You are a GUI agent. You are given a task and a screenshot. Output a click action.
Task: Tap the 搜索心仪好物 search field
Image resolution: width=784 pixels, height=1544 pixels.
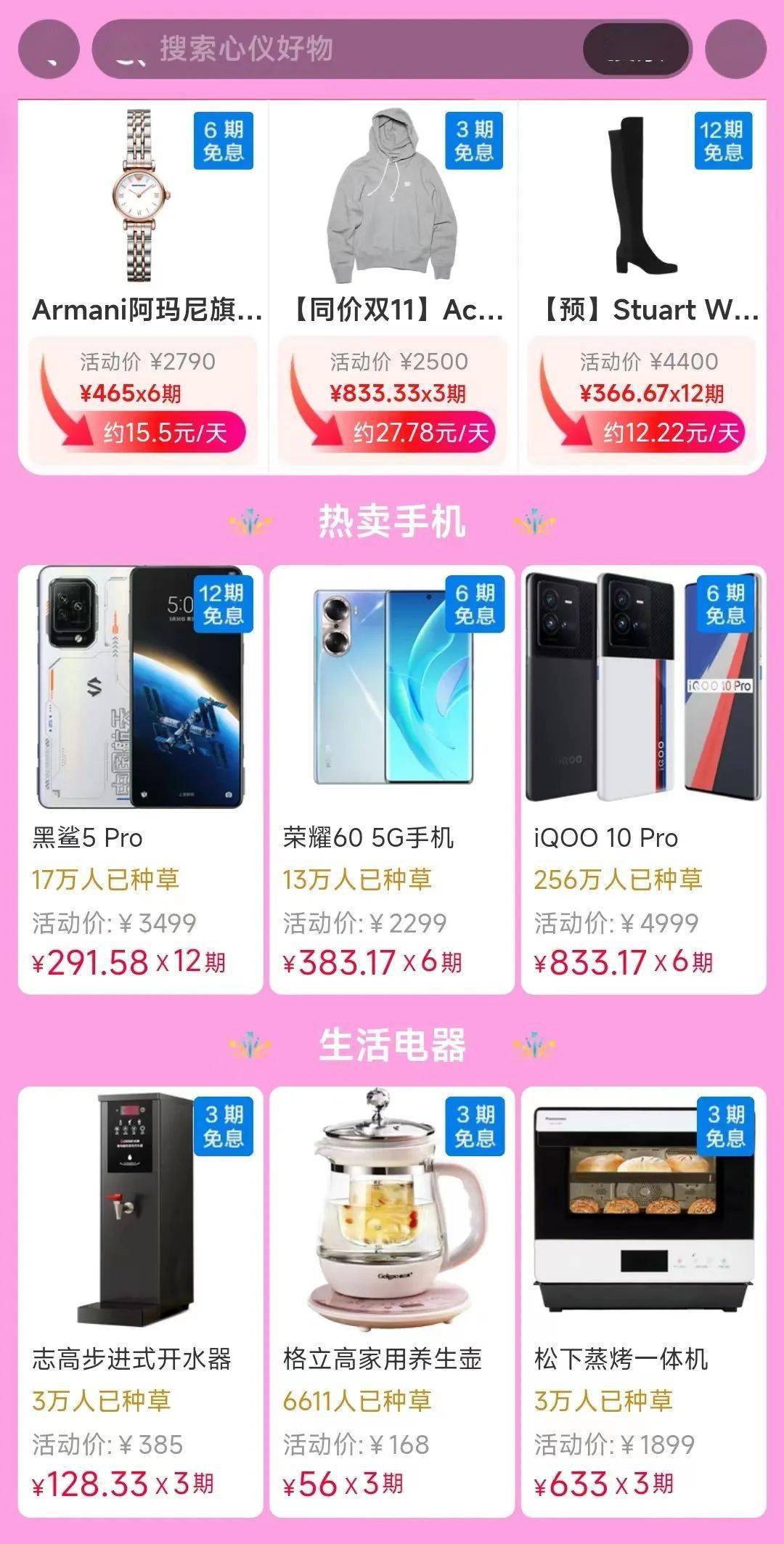coord(334,49)
